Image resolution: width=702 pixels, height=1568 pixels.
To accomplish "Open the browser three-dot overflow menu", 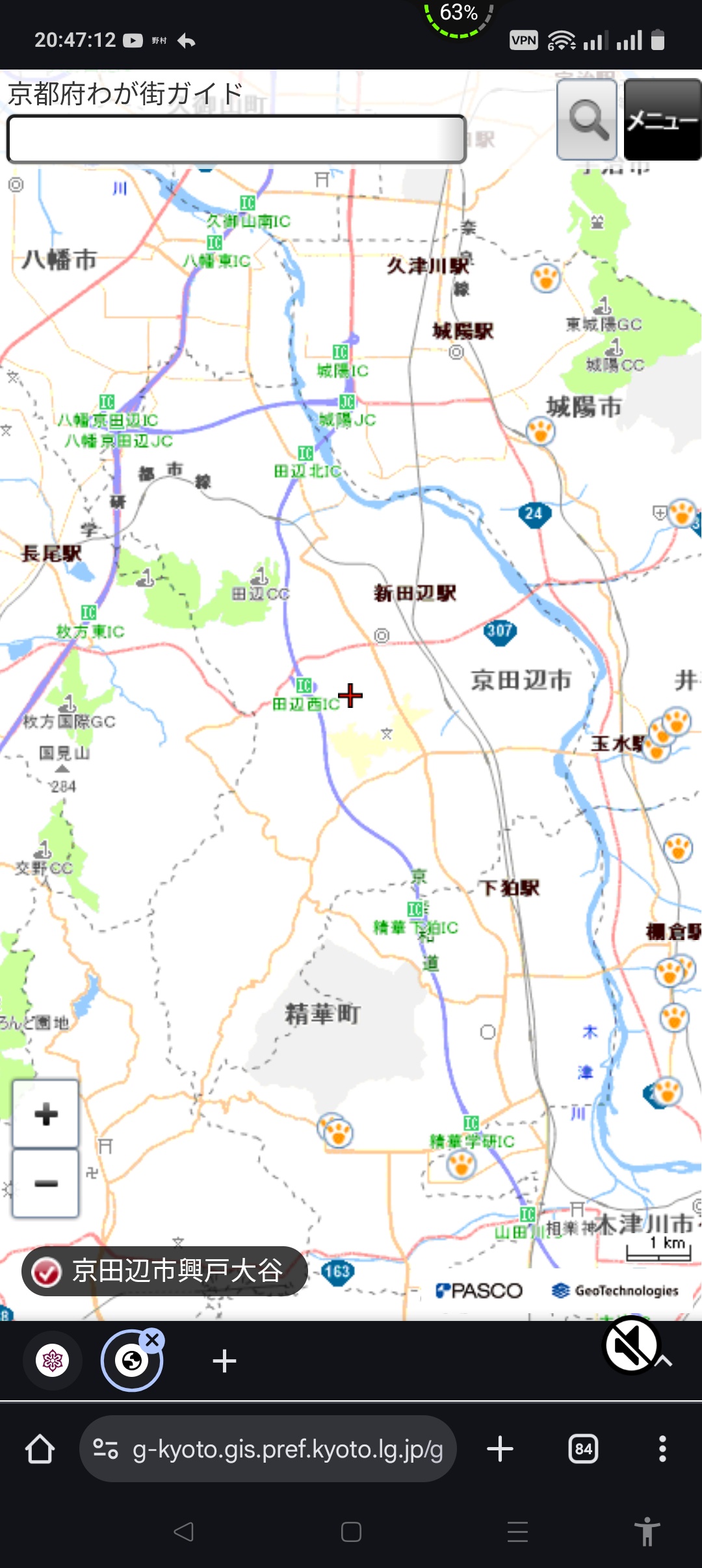I will [662, 1449].
